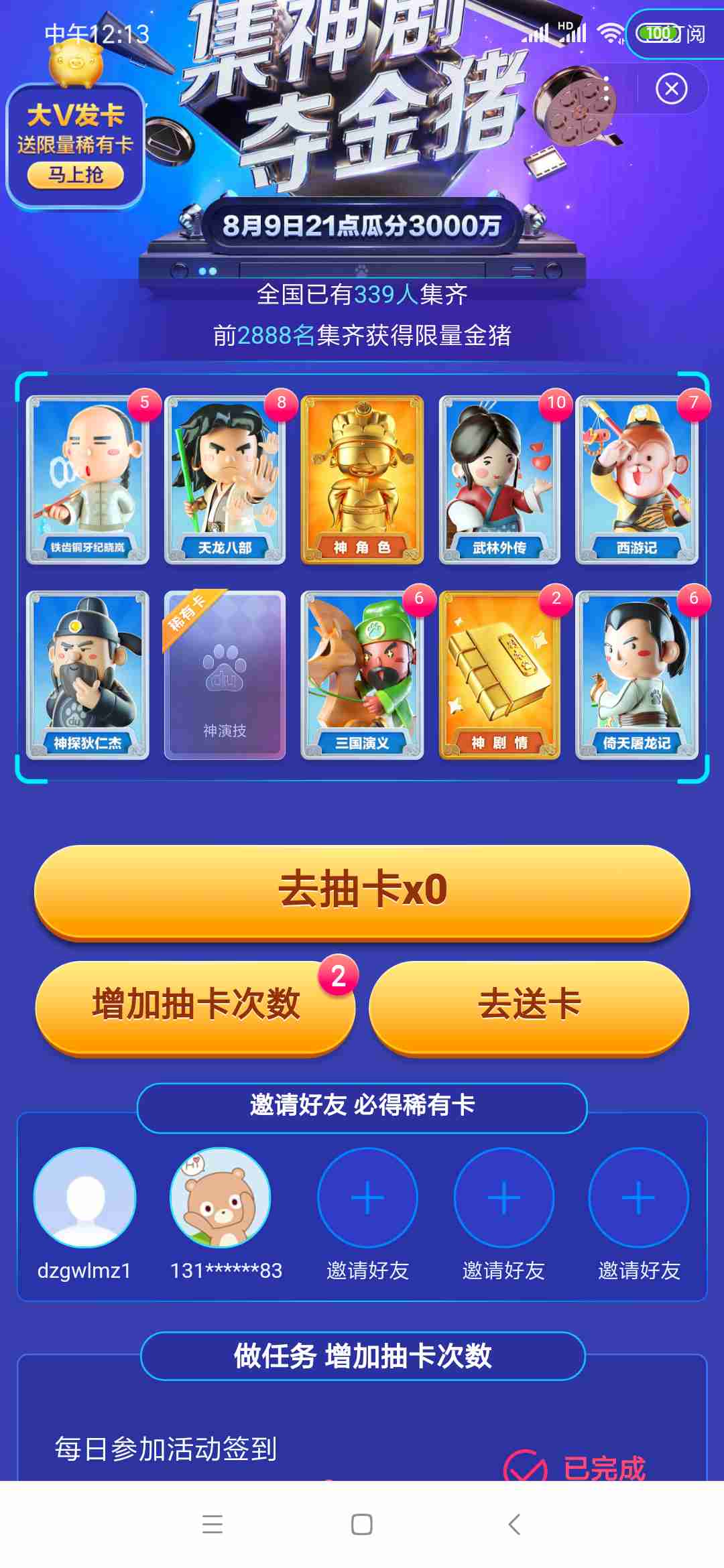
Task: Tap 增加抽卡次数 to get more draws
Action: (195, 1006)
